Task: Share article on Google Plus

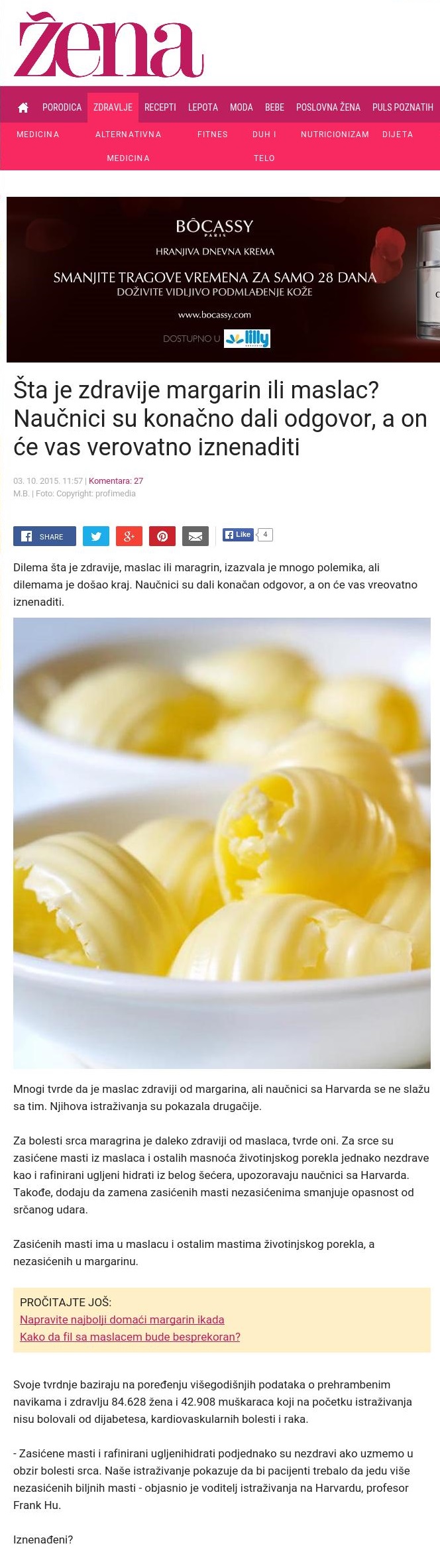Action: [129, 536]
